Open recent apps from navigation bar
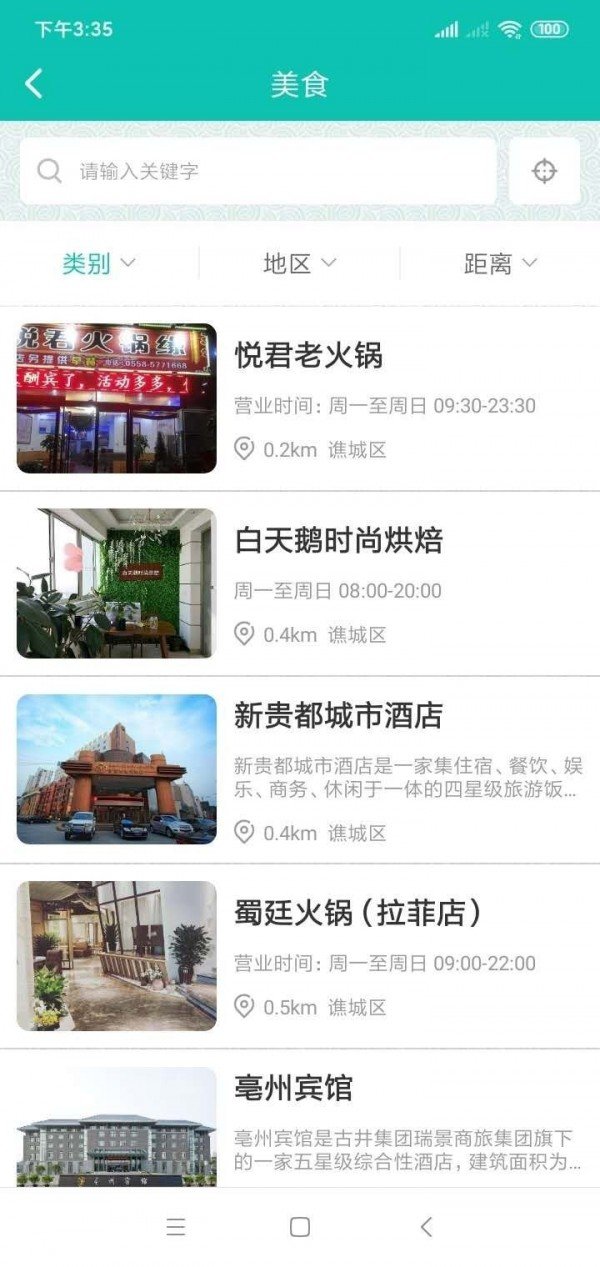600x1267 pixels. [176, 1227]
